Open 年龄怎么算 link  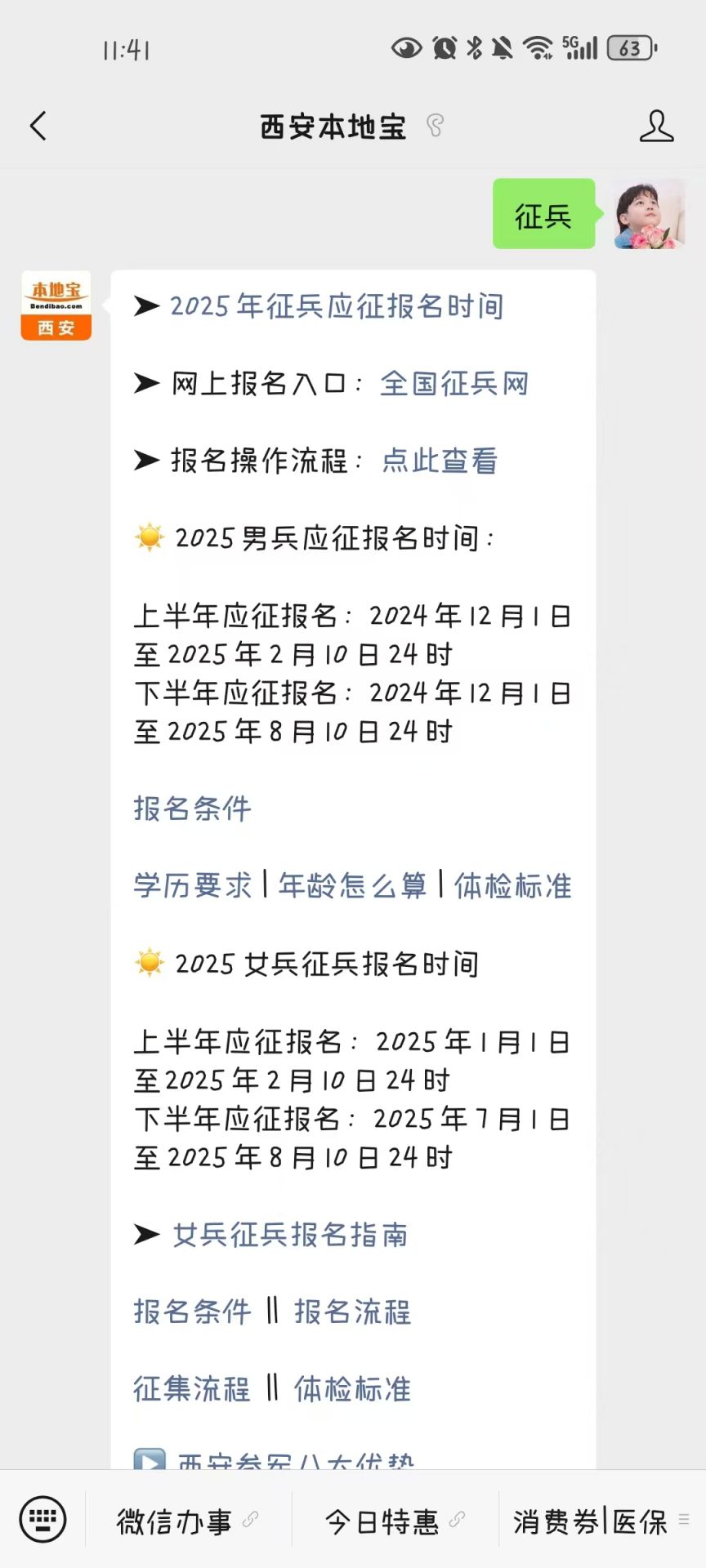click(352, 885)
